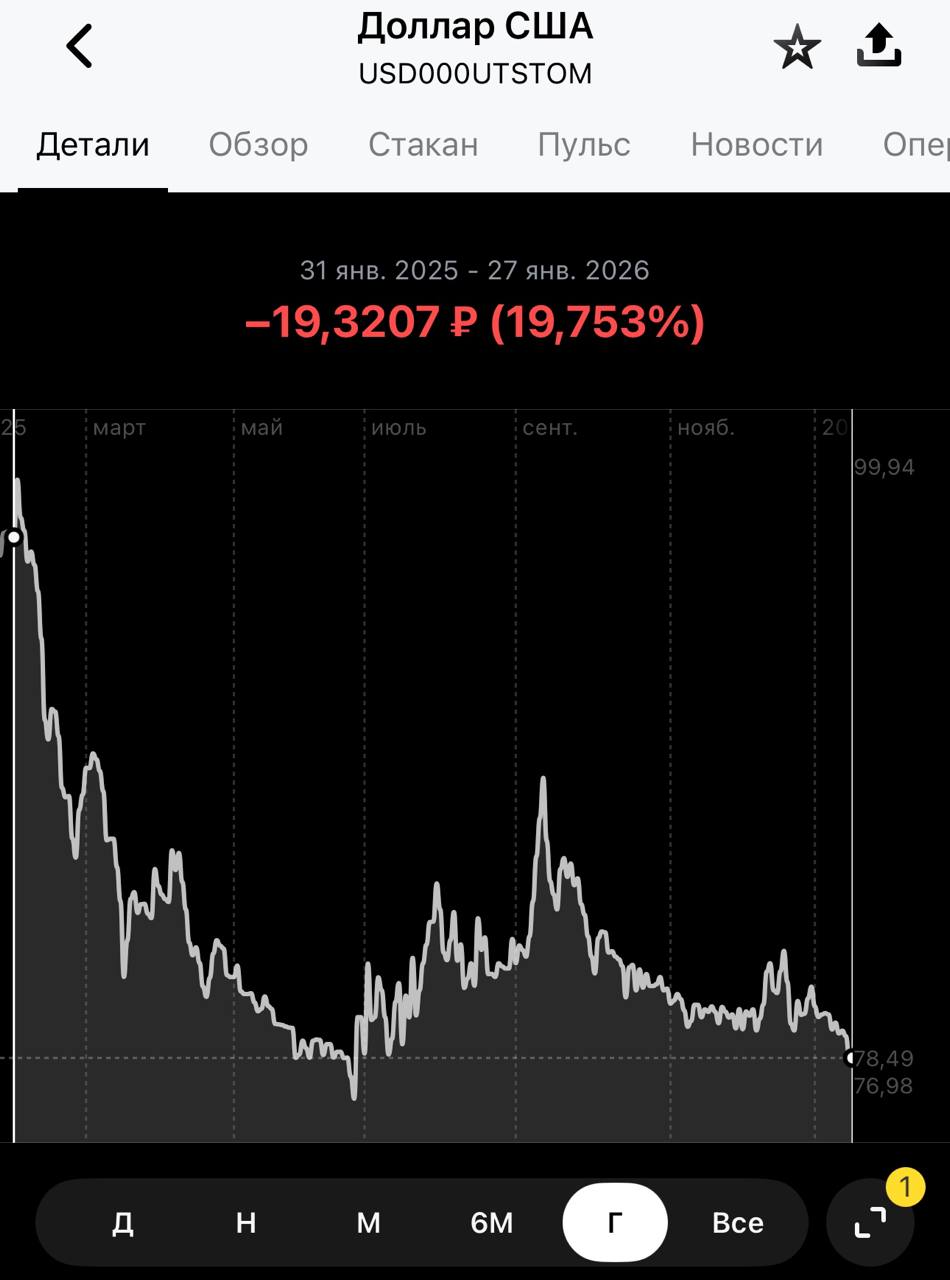Select the М month chart range
The width and height of the screenshot is (950, 1280).
[x=369, y=1223]
